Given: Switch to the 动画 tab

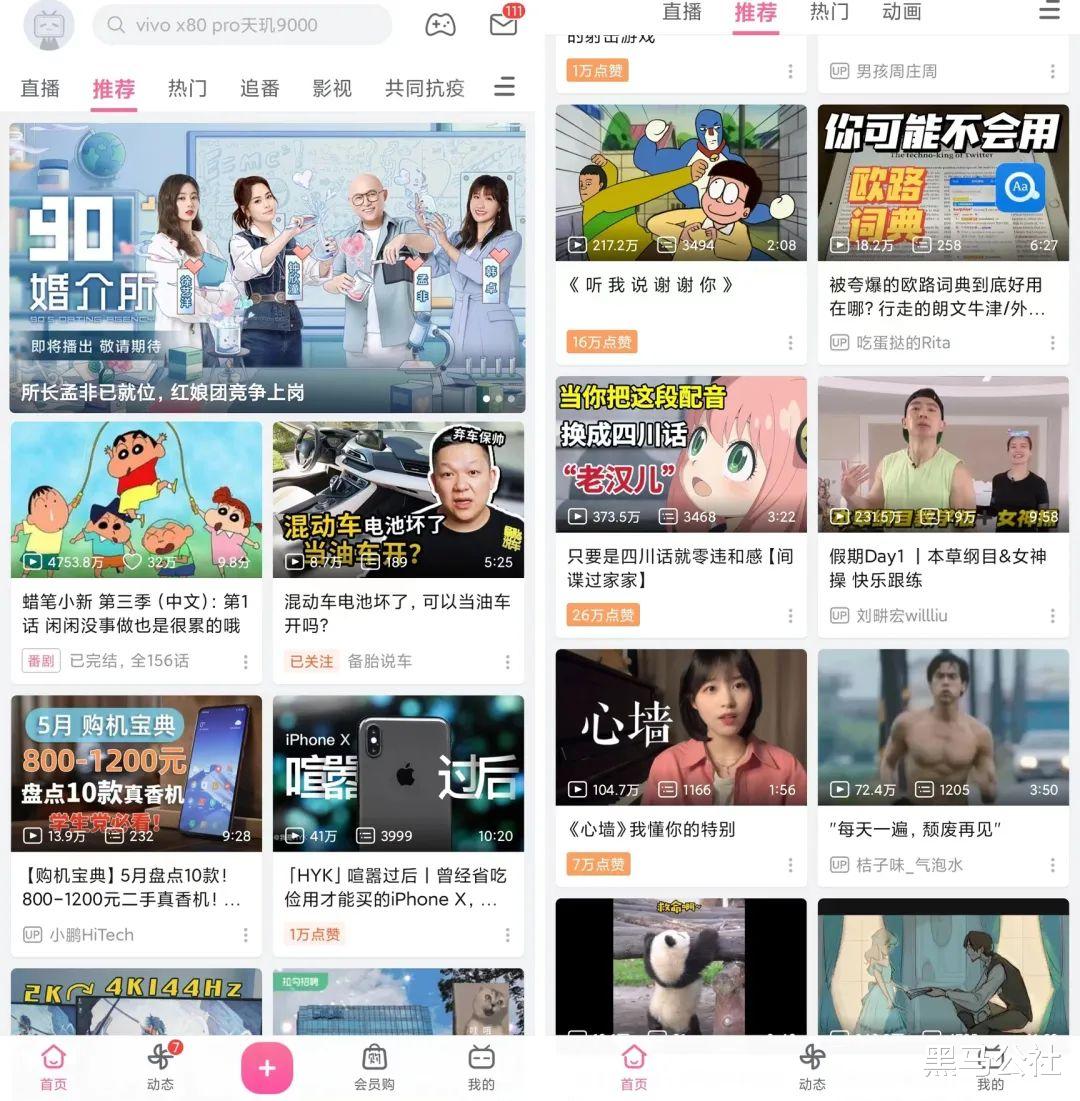Looking at the screenshot, I should (902, 13).
